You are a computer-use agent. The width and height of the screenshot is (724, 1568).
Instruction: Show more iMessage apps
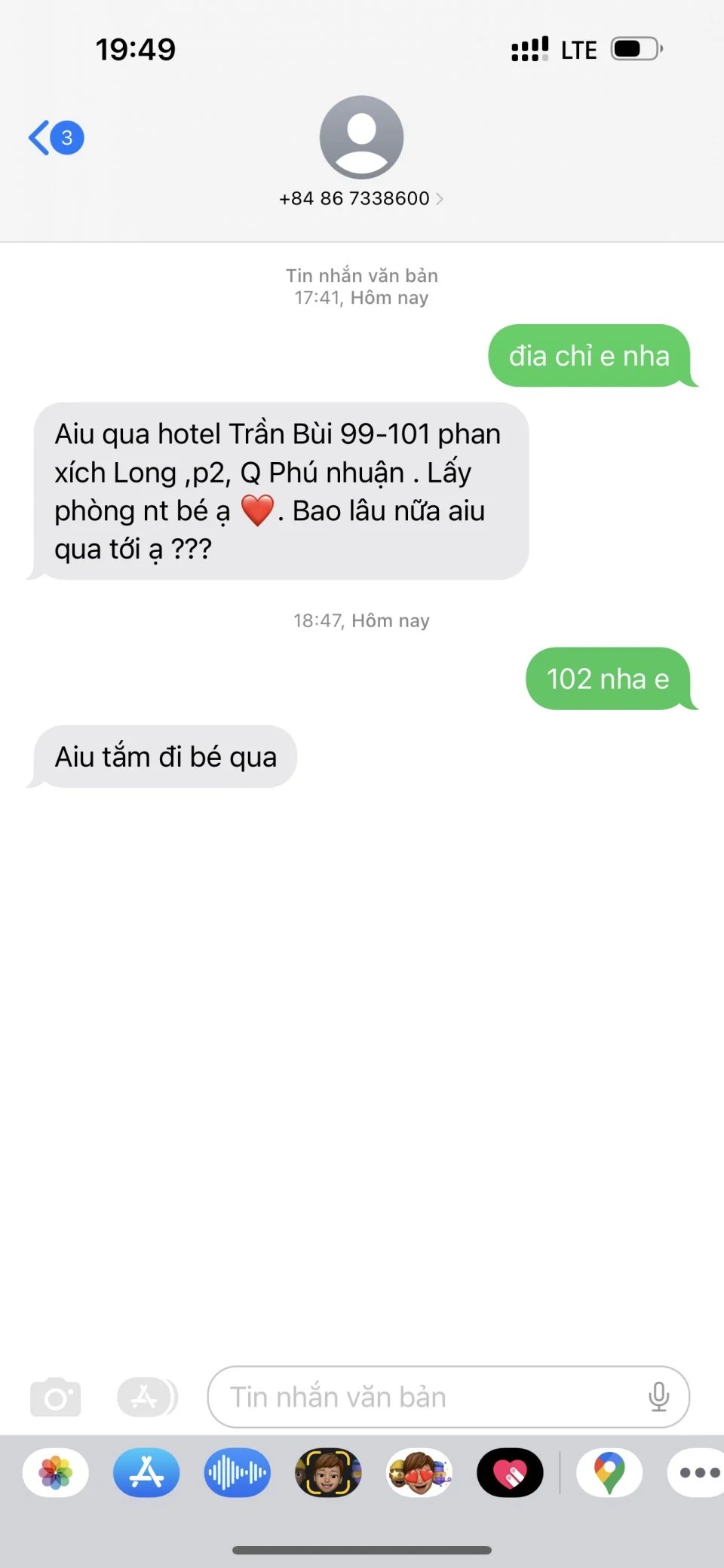pos(698,1472)
